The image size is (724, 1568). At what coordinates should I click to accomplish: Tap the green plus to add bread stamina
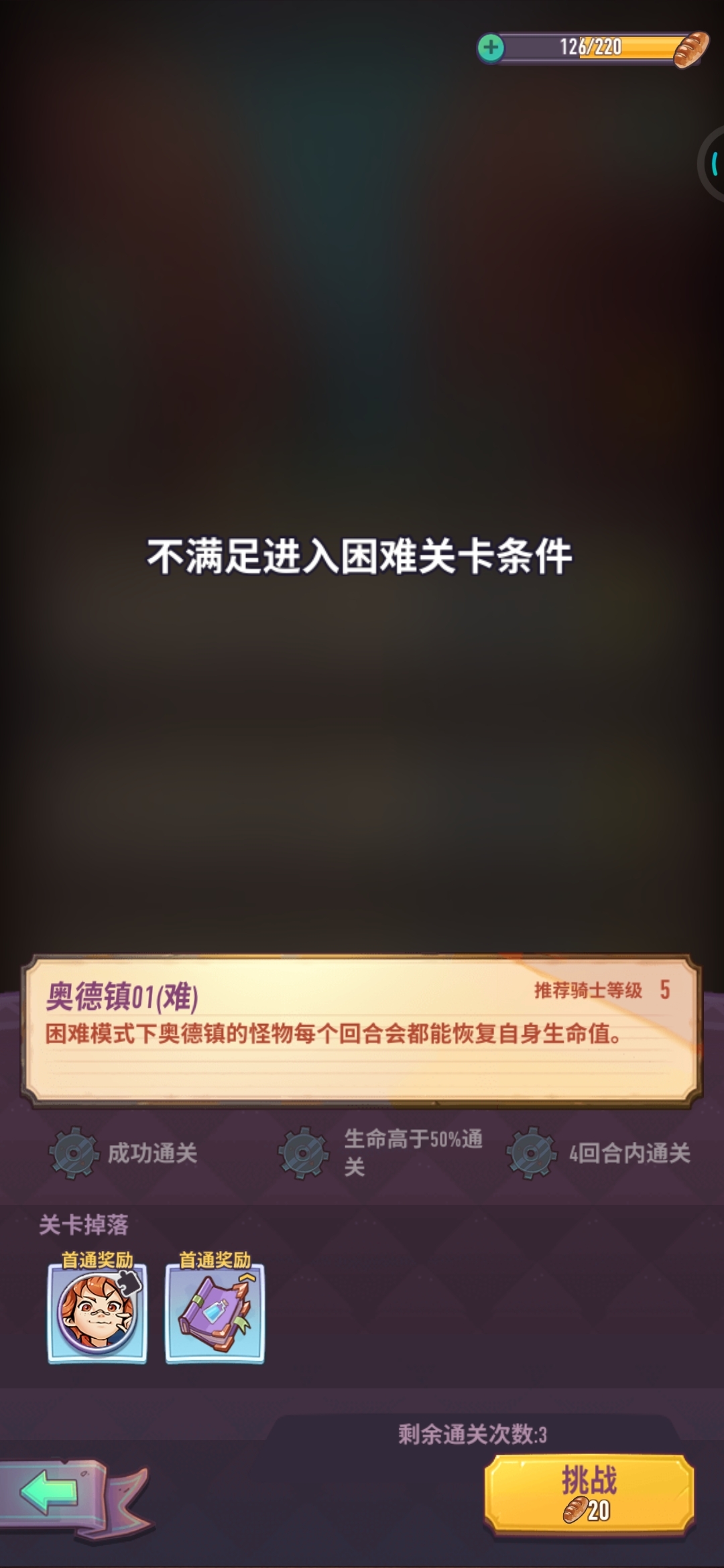point(491,48)
